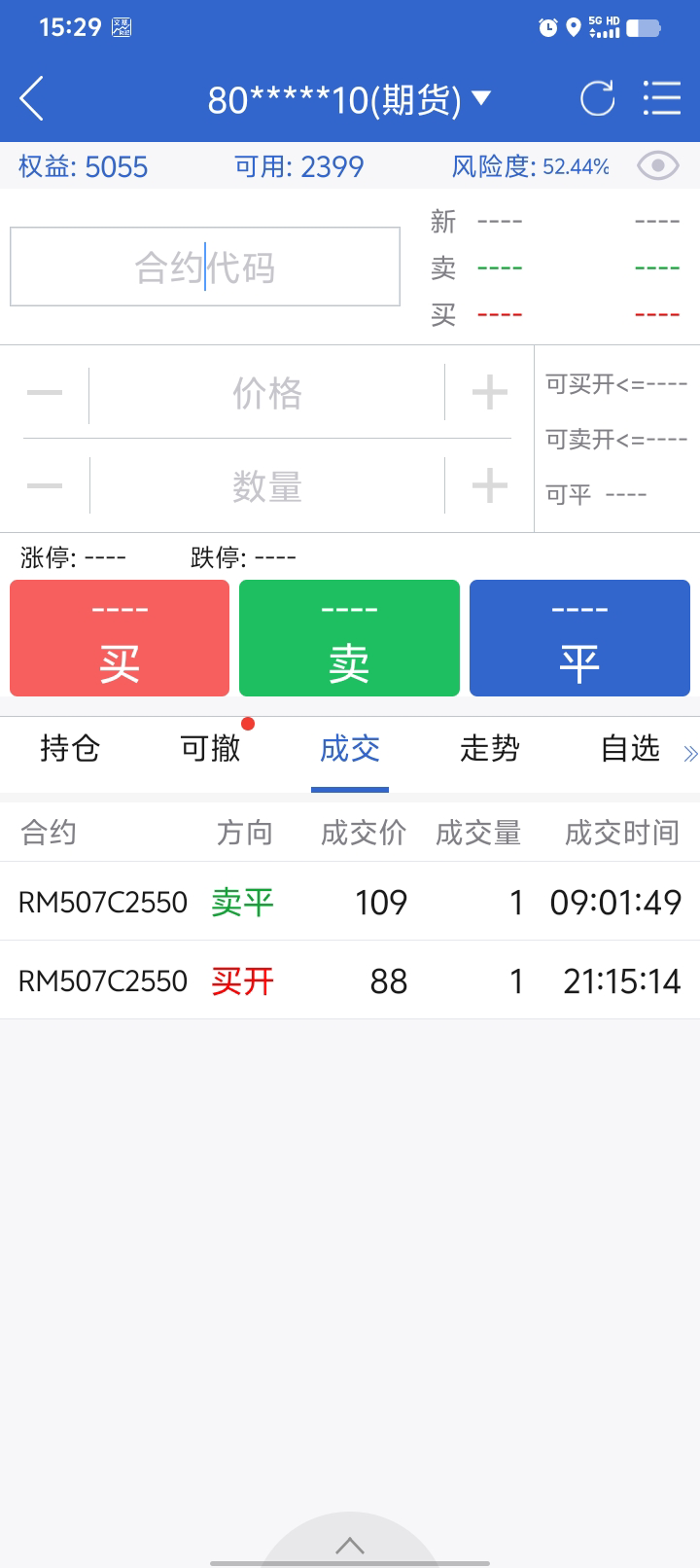700x1568 pixels.
Task: Tap the red 买 buy button
Action: [120, 638]
